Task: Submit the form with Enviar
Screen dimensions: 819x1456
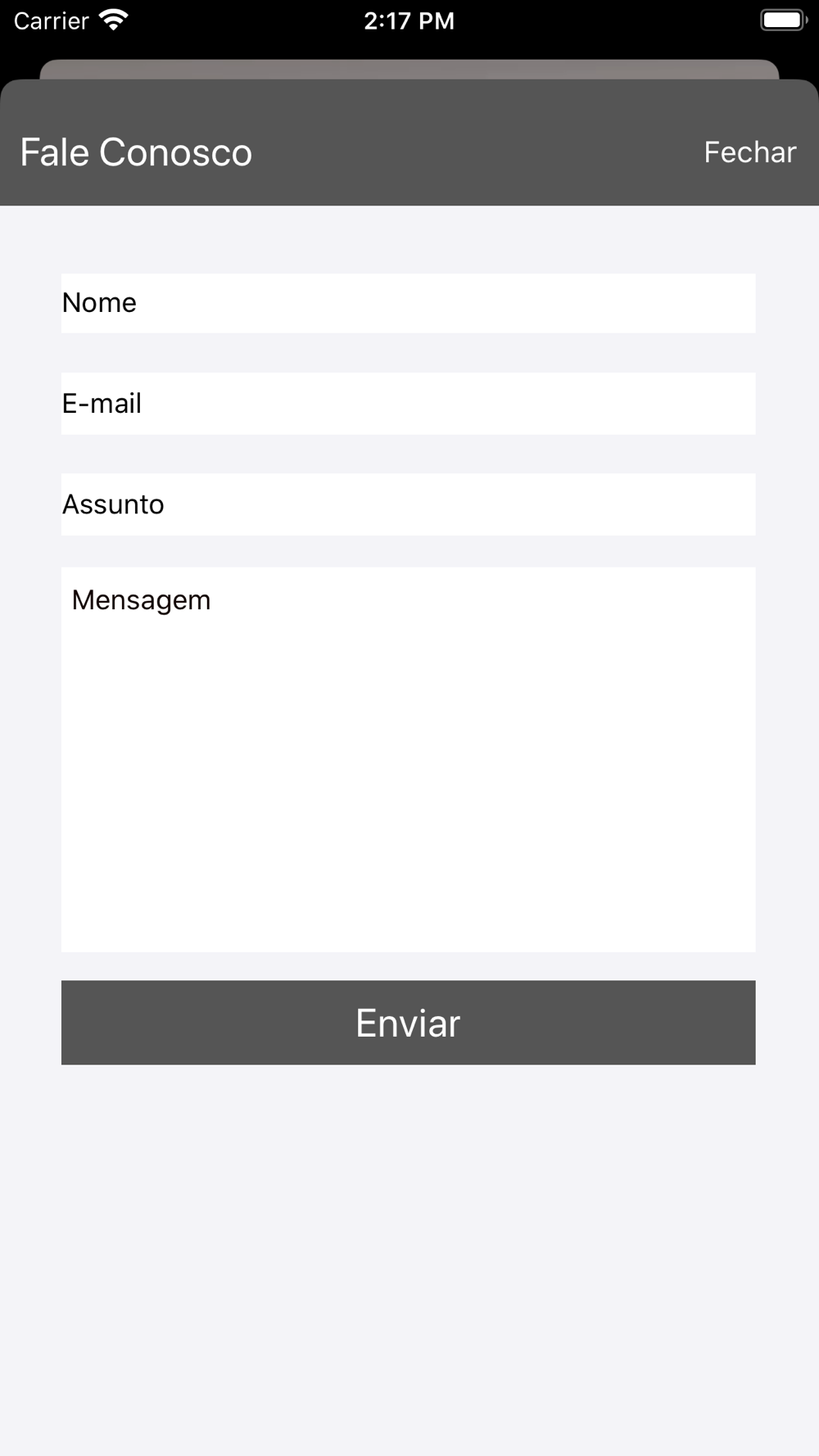Action: (408, 1022)
